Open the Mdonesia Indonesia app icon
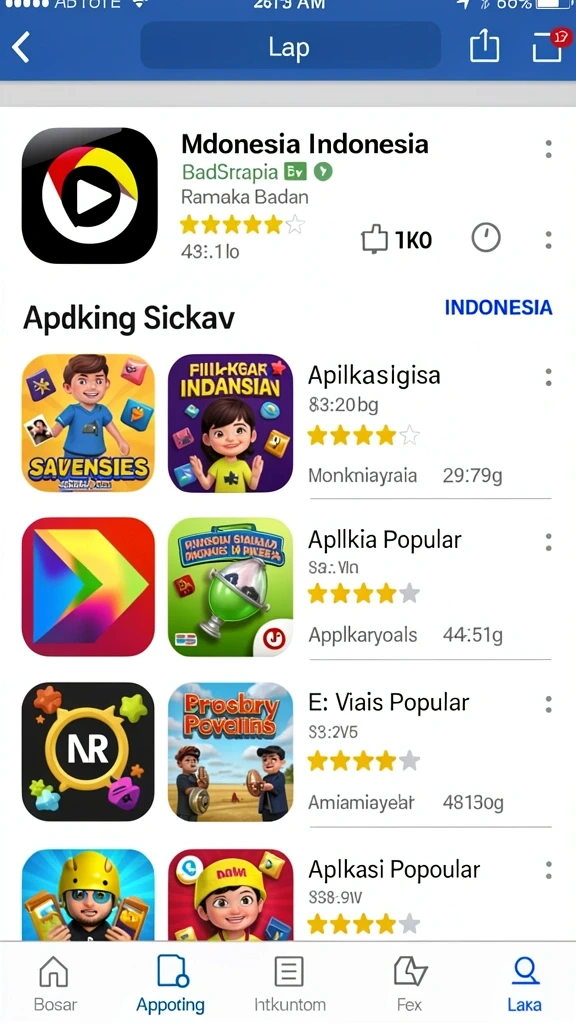Image resolution: width=576 pixels, height=1024 pixels. coord(89,195)
